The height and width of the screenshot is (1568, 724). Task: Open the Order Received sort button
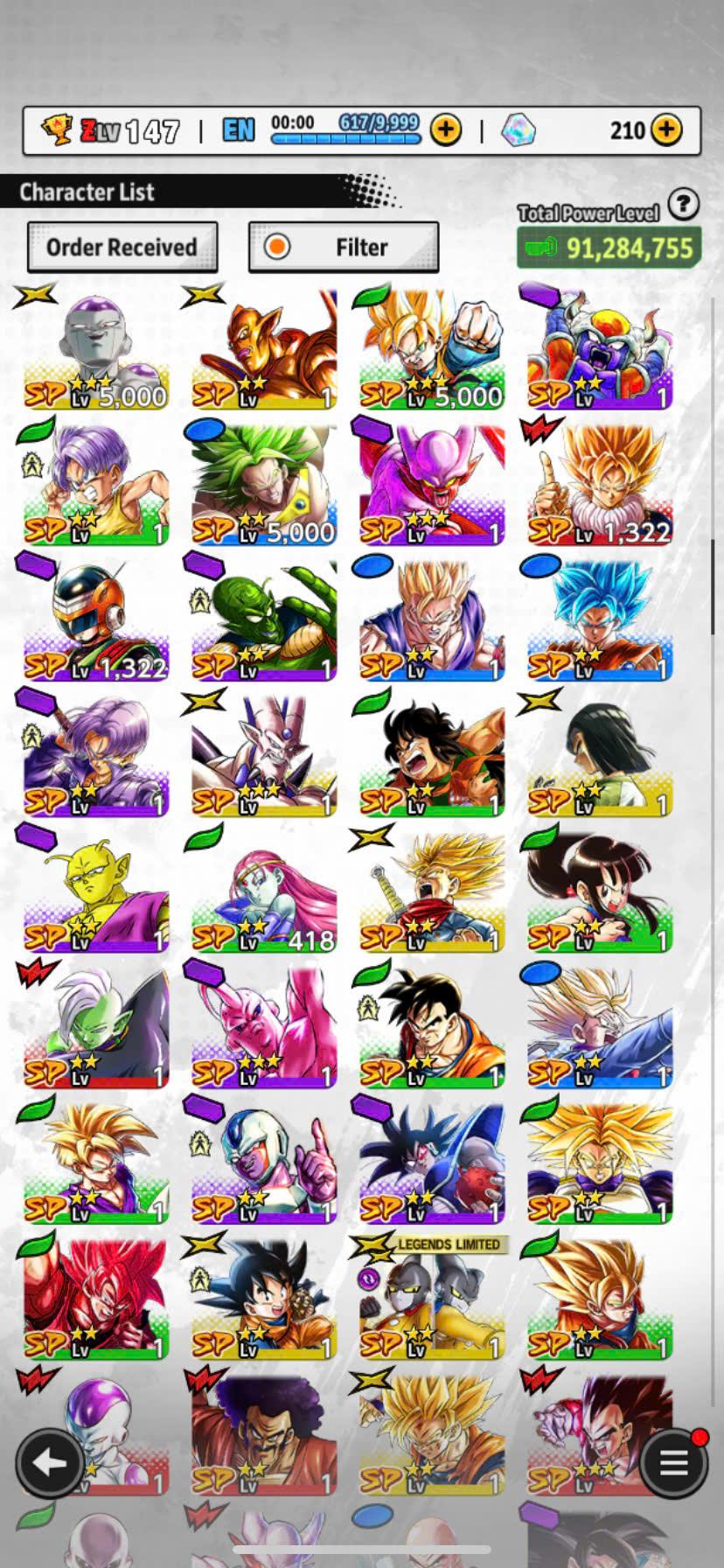coord(122,248)
